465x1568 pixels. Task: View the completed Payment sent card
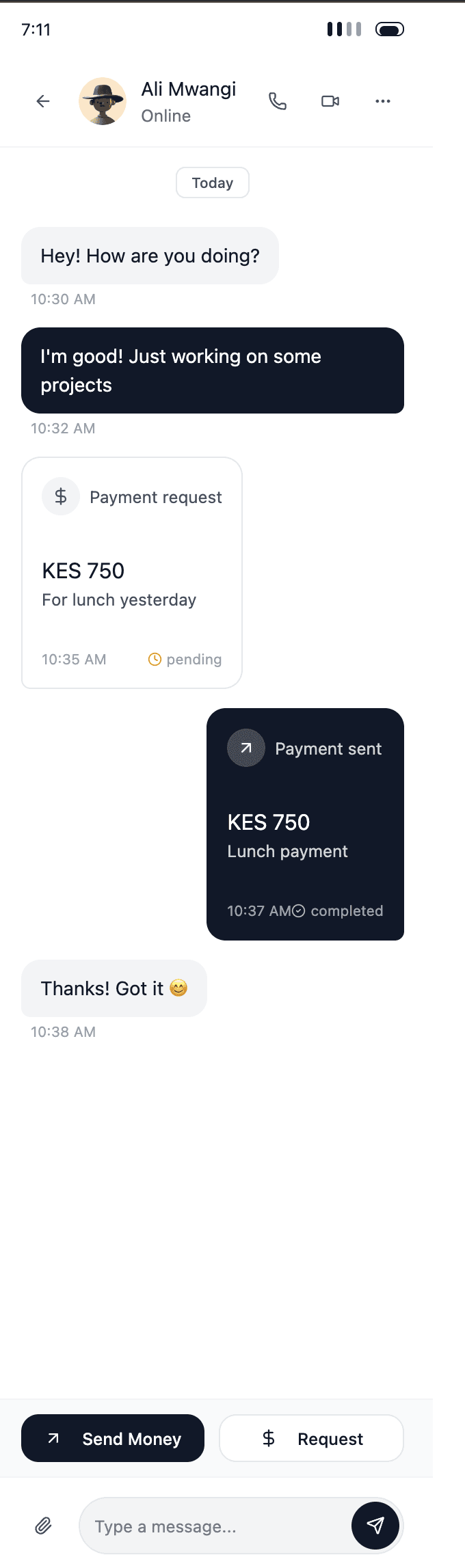[305, 824]
